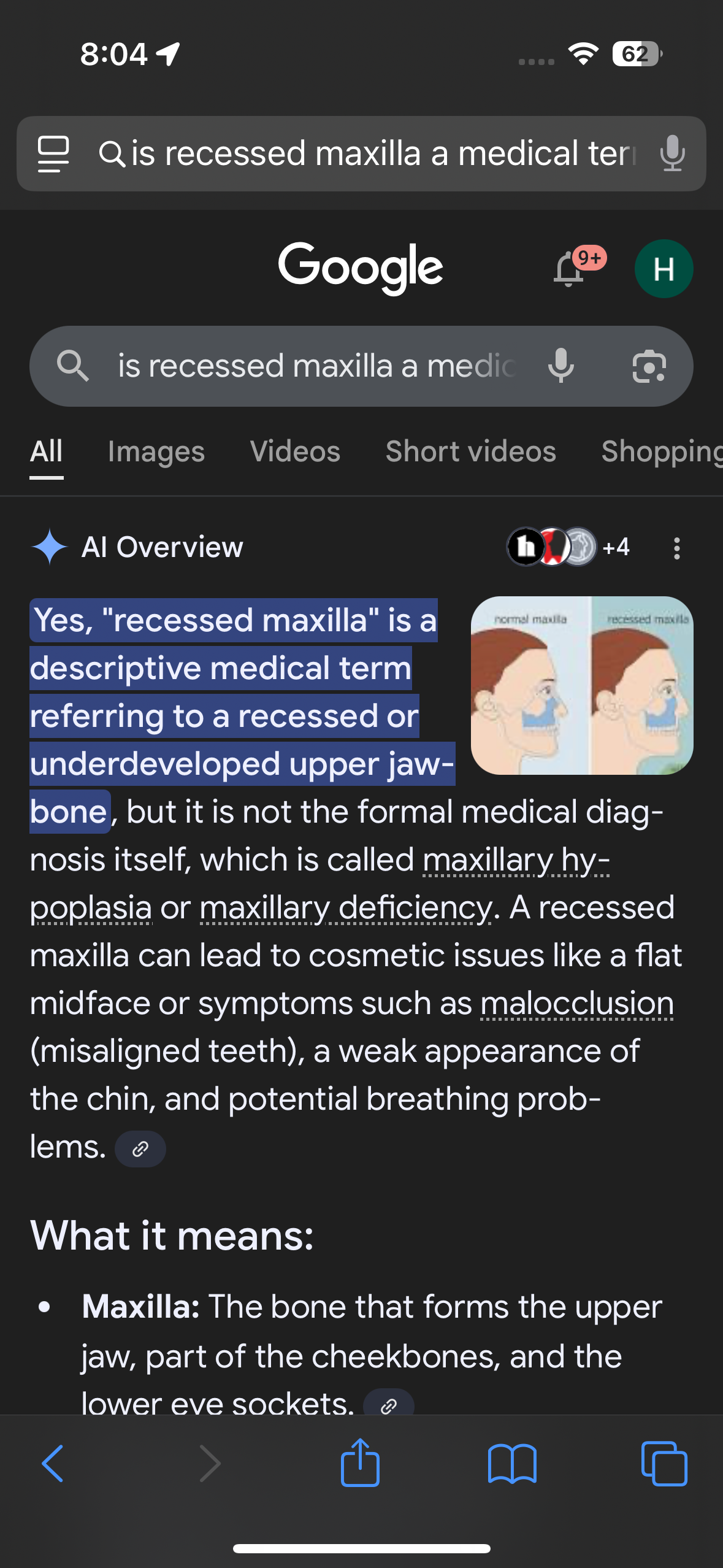Open Safari page settings reader icon
This screenshot has height=1568, width=723.
coord(53,153)
